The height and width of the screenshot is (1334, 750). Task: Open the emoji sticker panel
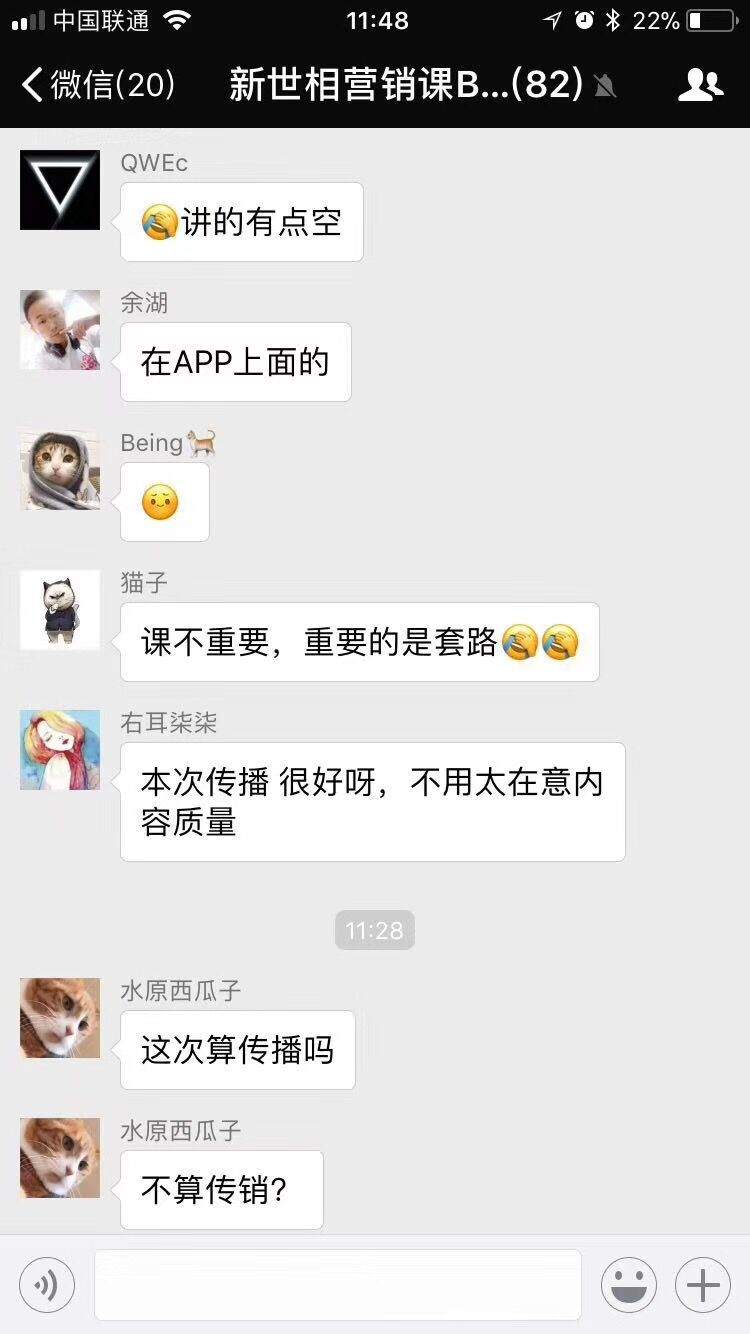[x=628, y=1285]
